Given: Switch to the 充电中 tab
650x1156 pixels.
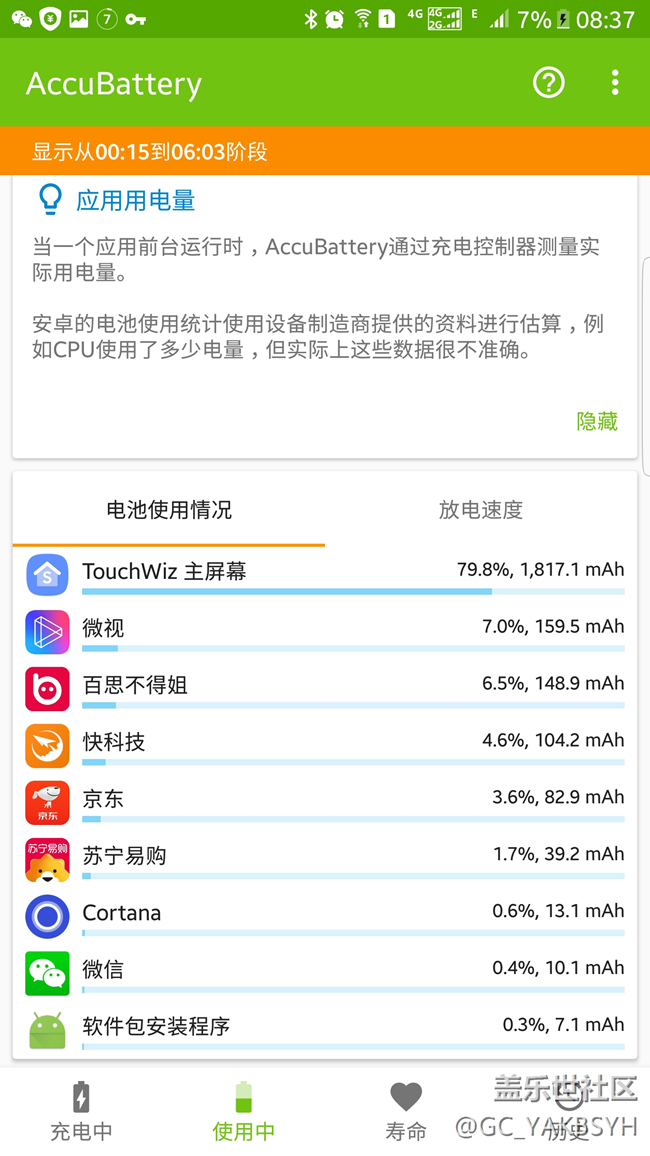Looking at the screenshot, I should point(81,1111).
